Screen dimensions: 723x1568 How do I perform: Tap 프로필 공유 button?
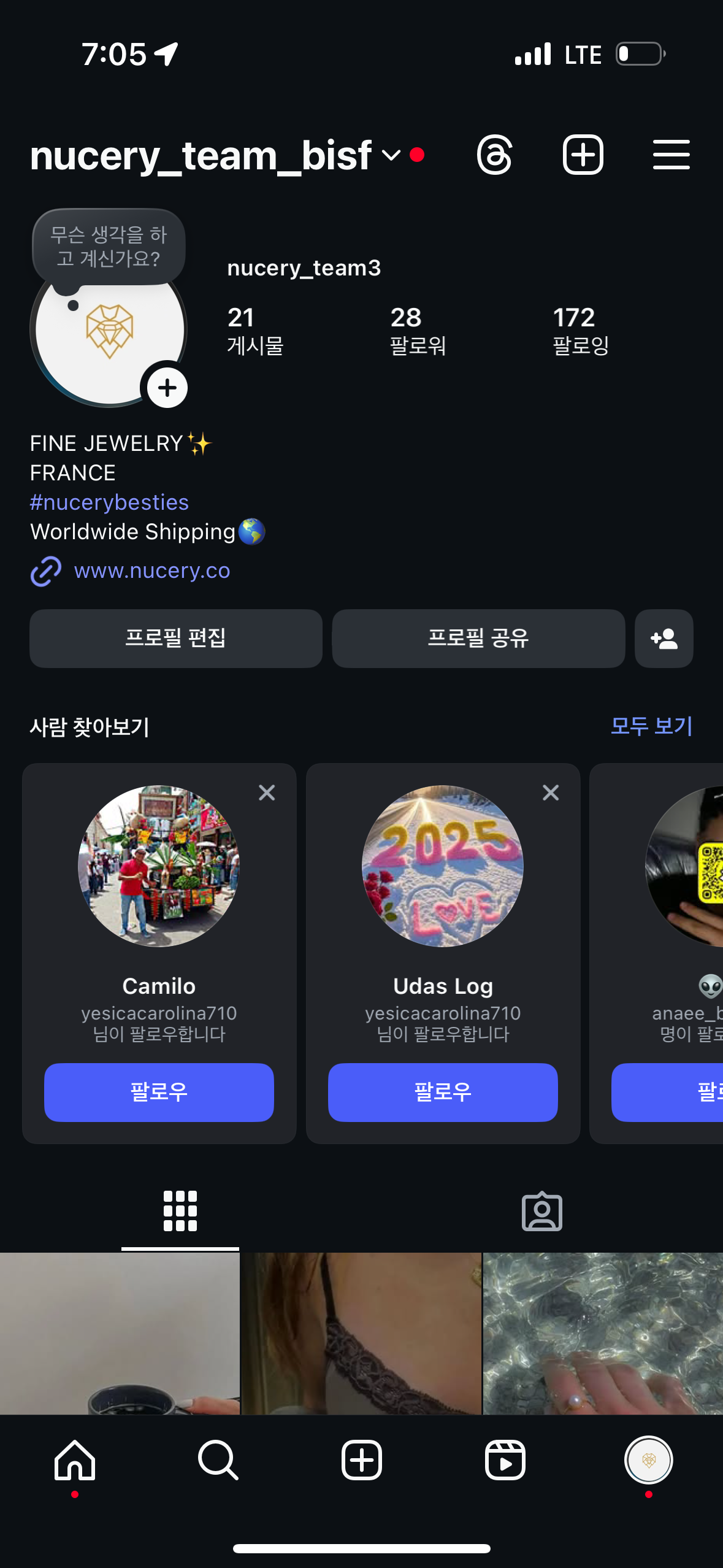click(x=478, y=638)
